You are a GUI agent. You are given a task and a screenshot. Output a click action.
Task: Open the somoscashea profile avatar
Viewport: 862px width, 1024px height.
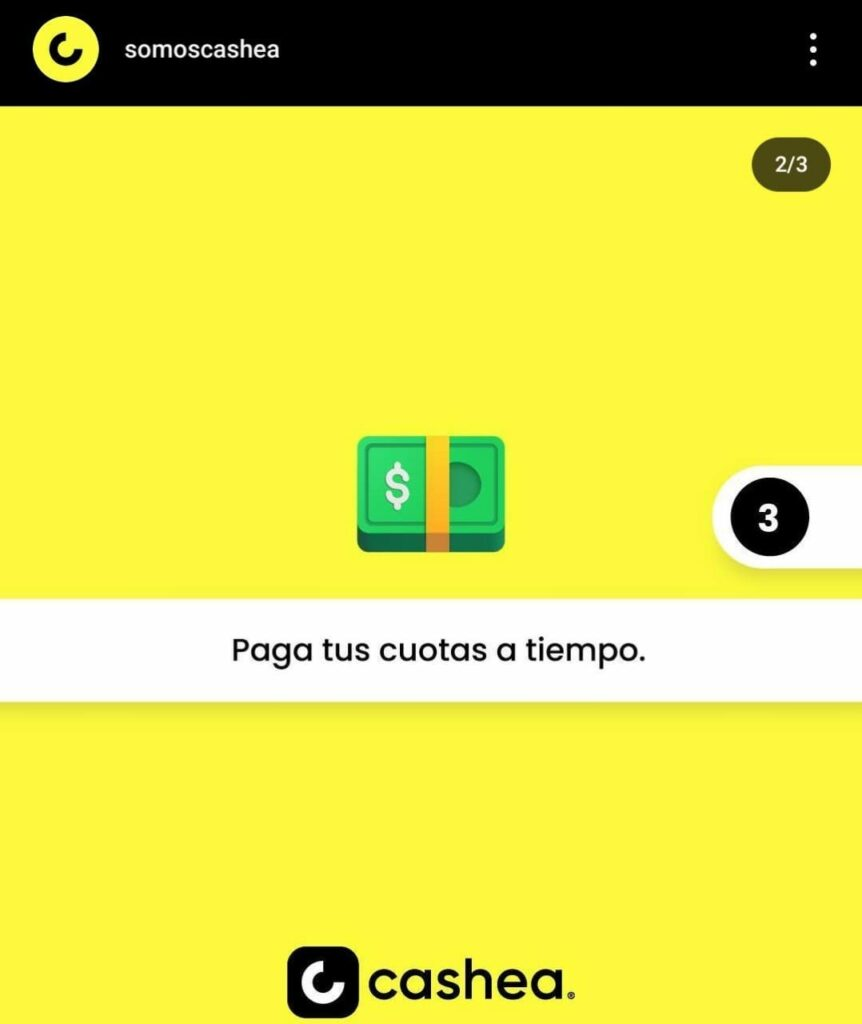pos(65,49)
